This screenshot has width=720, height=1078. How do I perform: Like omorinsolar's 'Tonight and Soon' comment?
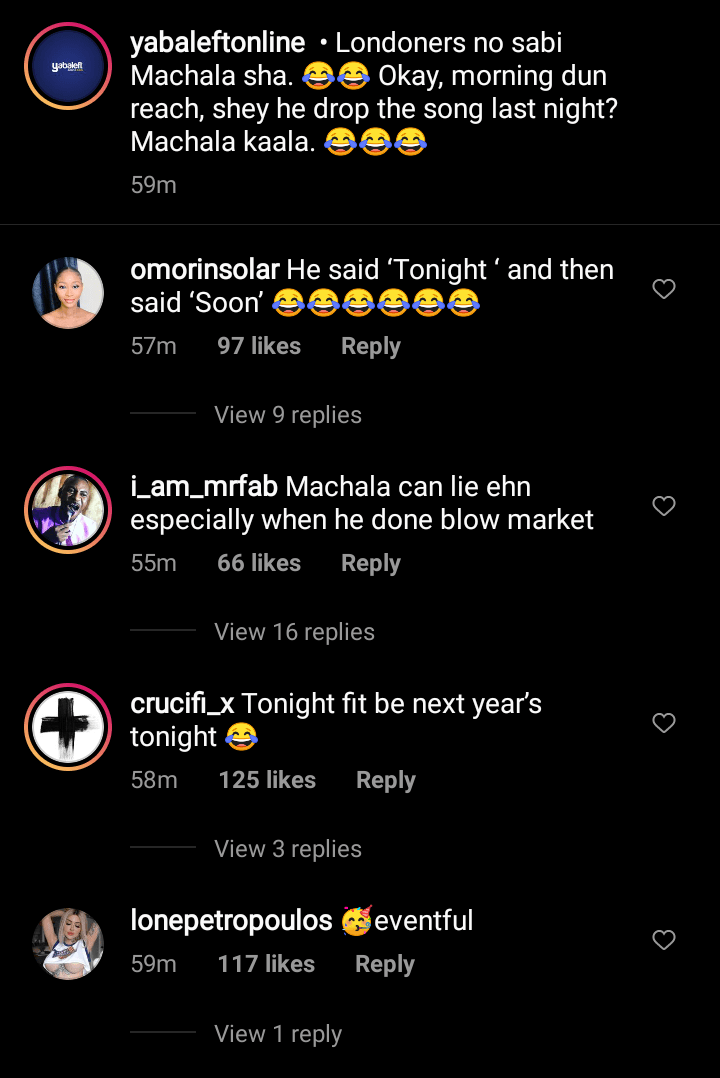tap(663, 288)
